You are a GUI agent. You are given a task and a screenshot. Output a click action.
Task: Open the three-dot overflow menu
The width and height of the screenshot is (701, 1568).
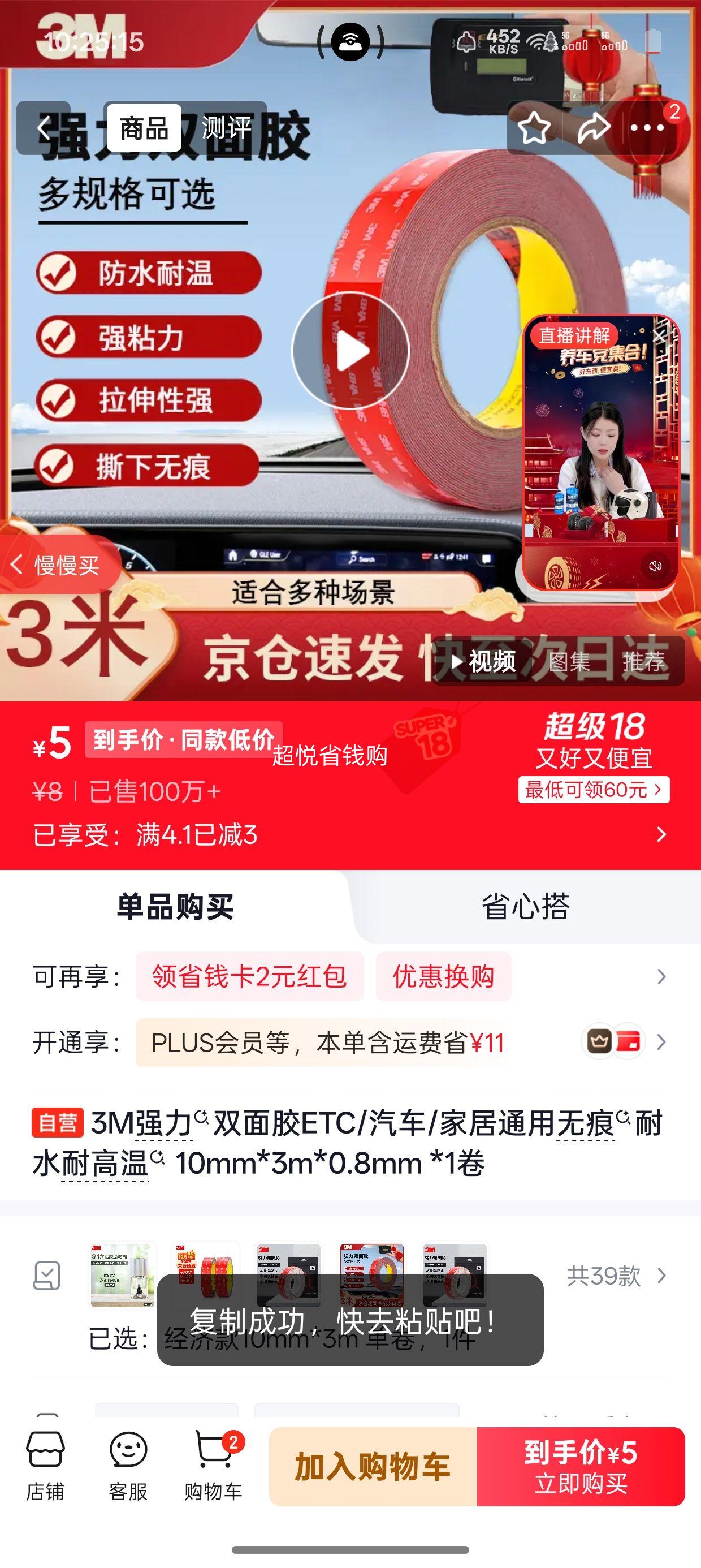pos(647,128)
